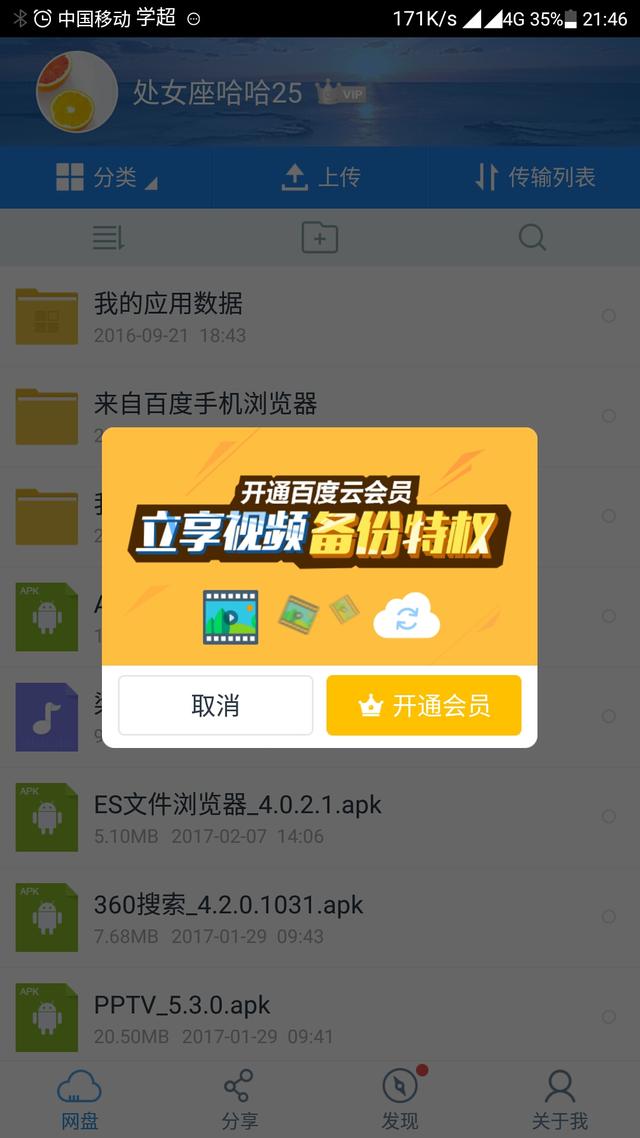Select the 我的应用数据 folder checkbox
The image size is (640, 1138).
tap(608, 316)
